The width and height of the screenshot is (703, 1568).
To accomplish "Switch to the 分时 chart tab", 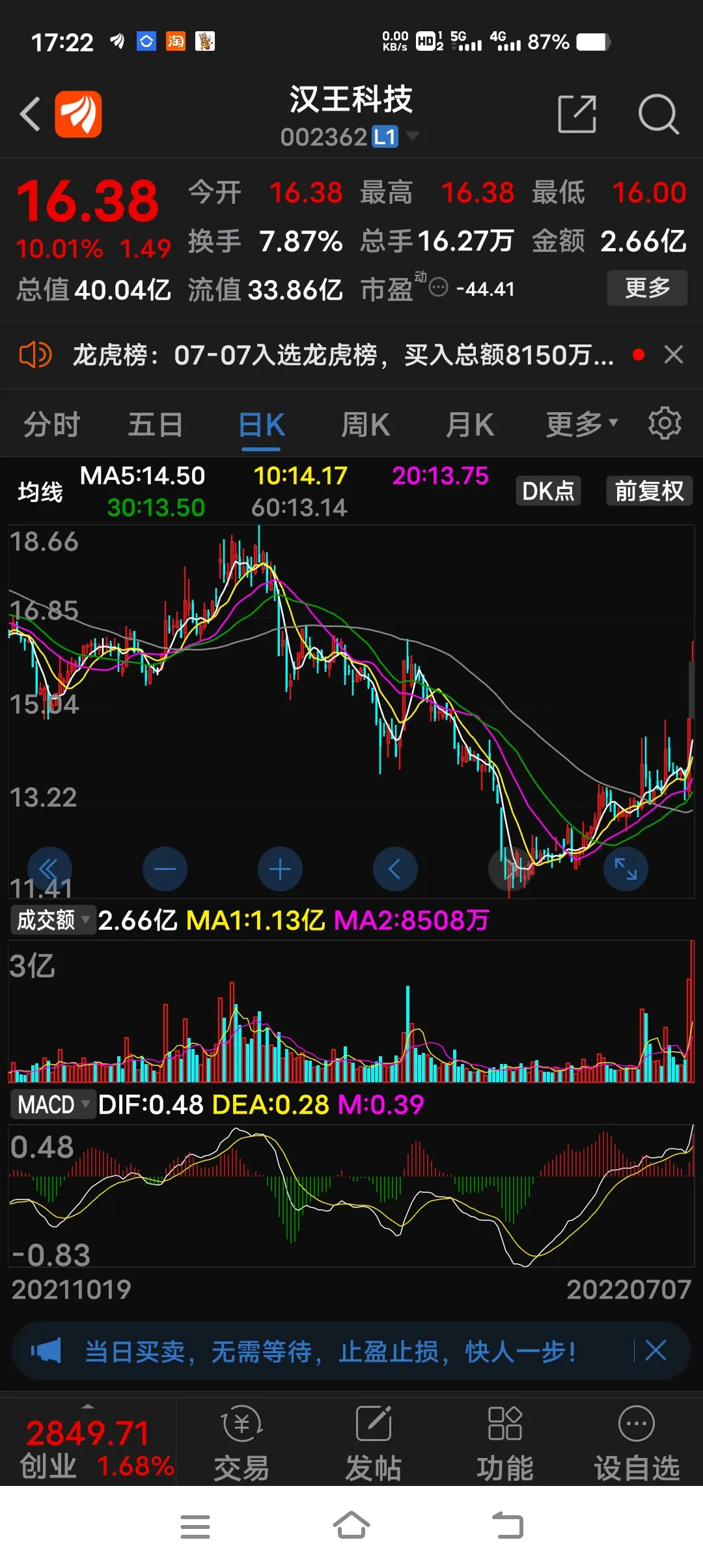I will (52, 425).
